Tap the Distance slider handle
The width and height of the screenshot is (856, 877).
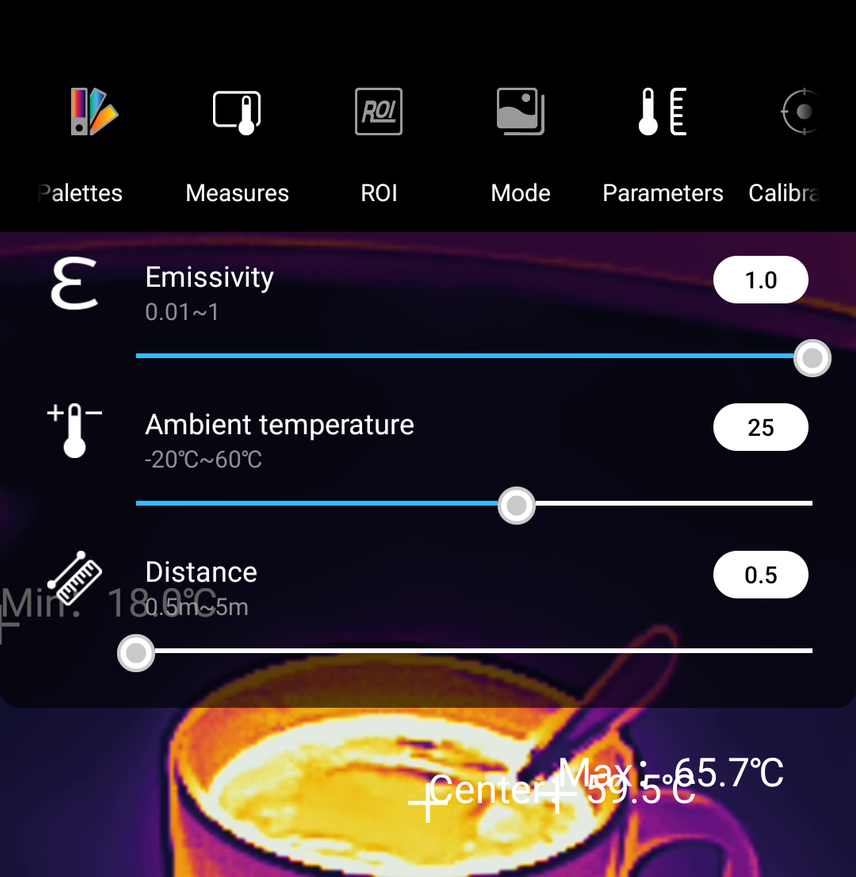click(136, 654)
